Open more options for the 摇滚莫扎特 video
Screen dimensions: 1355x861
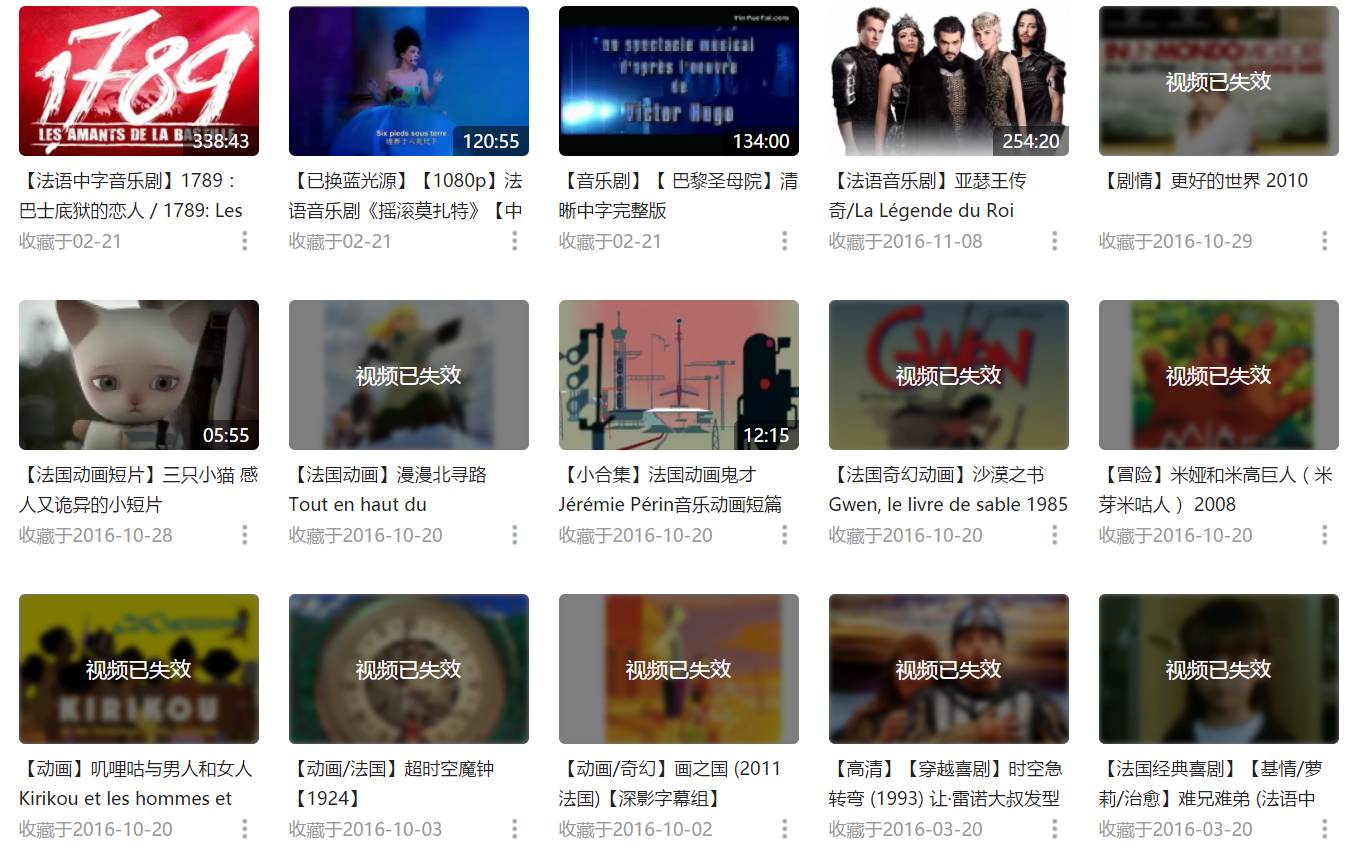pos(514,241)
